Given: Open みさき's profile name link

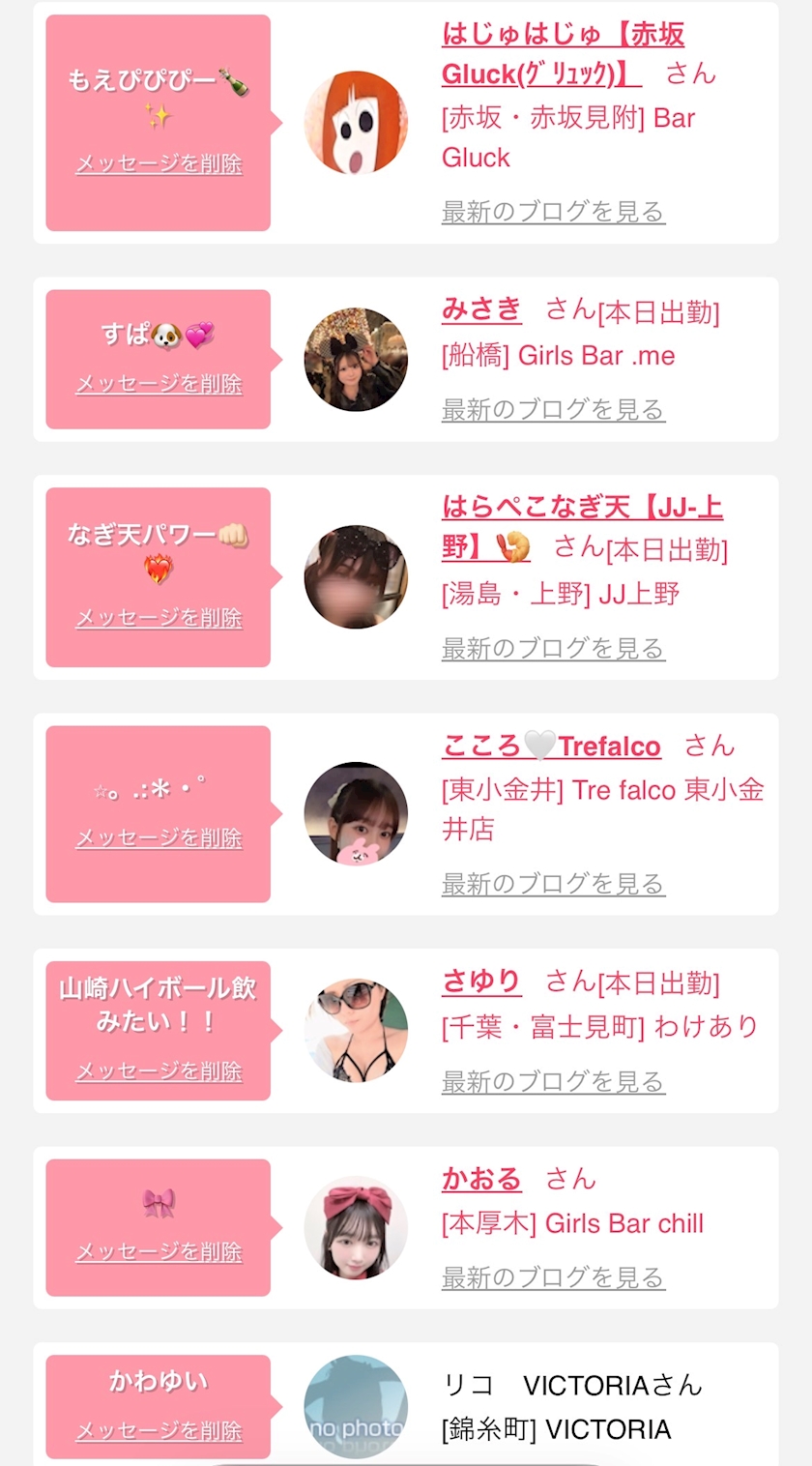Looking at the screenshot, I should (481, 309).
